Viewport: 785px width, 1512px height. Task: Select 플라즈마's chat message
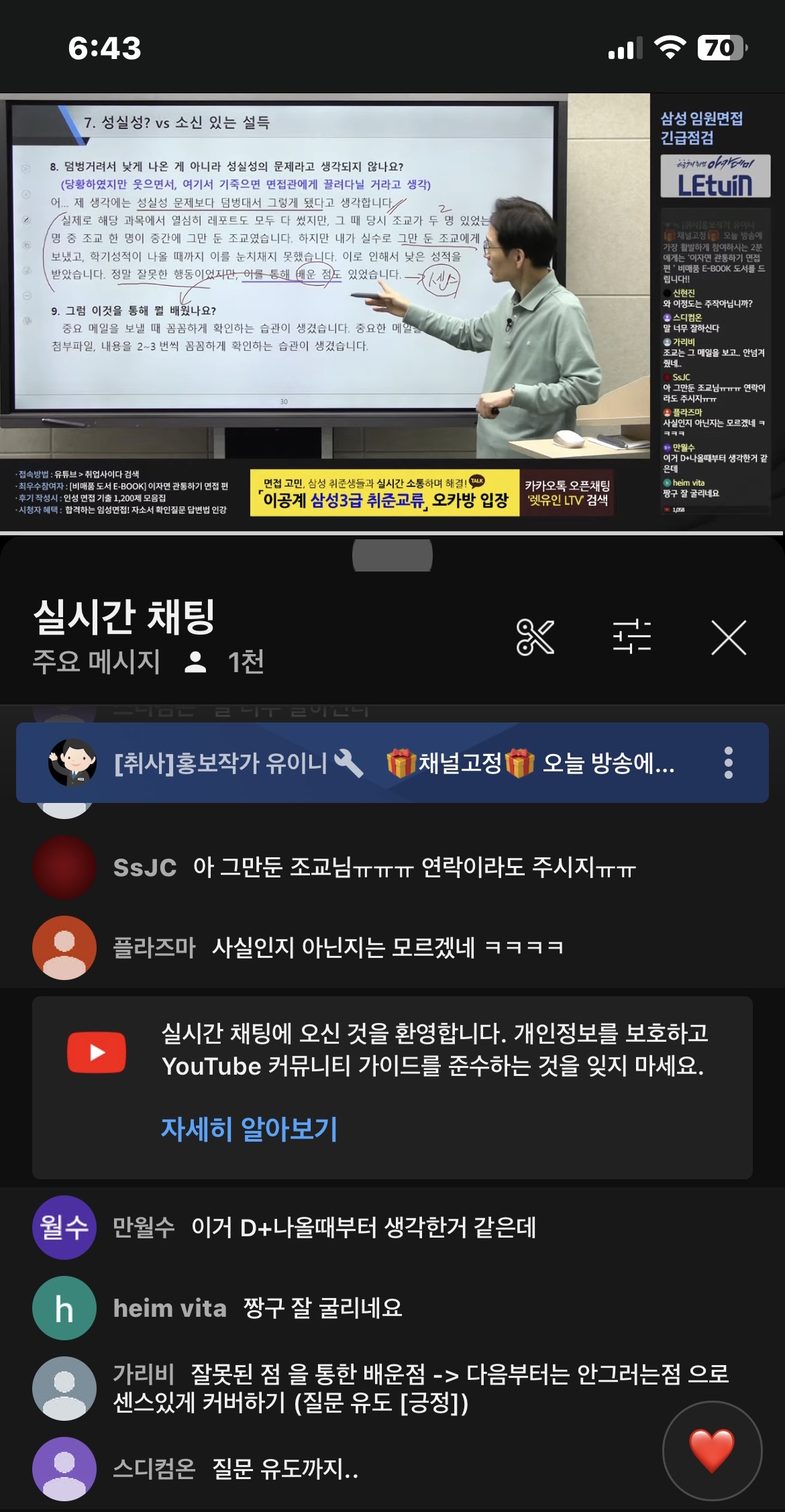[x=392, y=948]
